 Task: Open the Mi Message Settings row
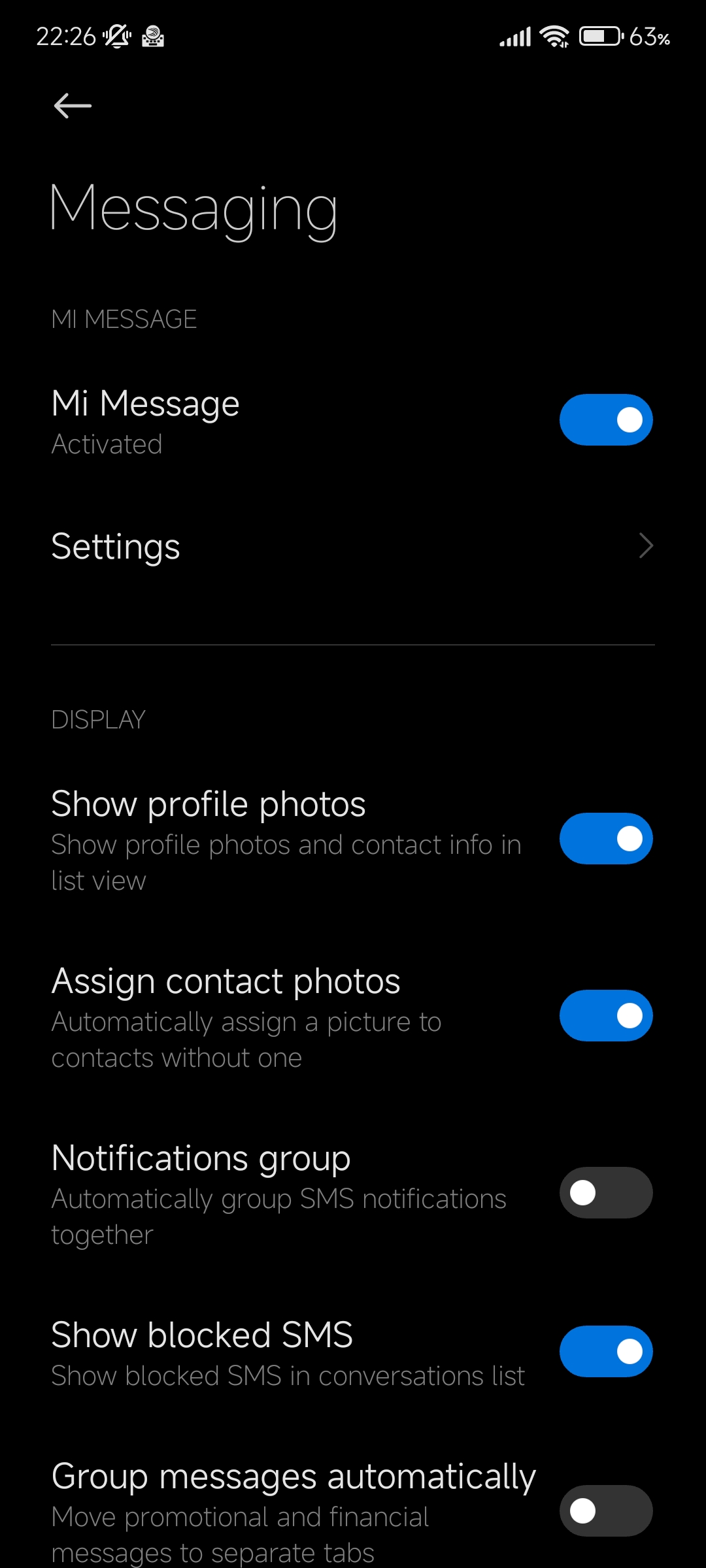pyautogui.click(x=353, y=546)
